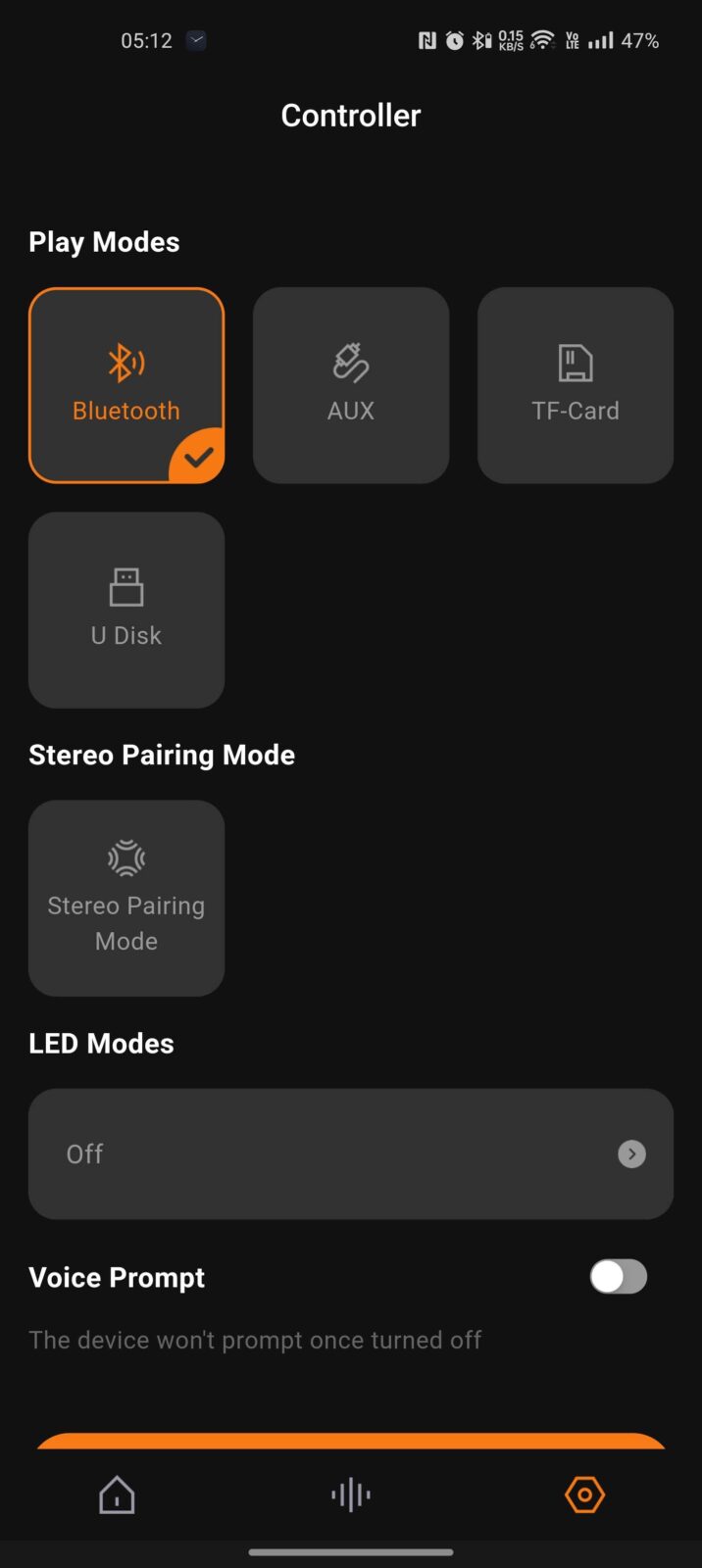Activate Stereo Pairing Mode
The height and width of the screenshot is (1568, 702).
pos(126,898)
